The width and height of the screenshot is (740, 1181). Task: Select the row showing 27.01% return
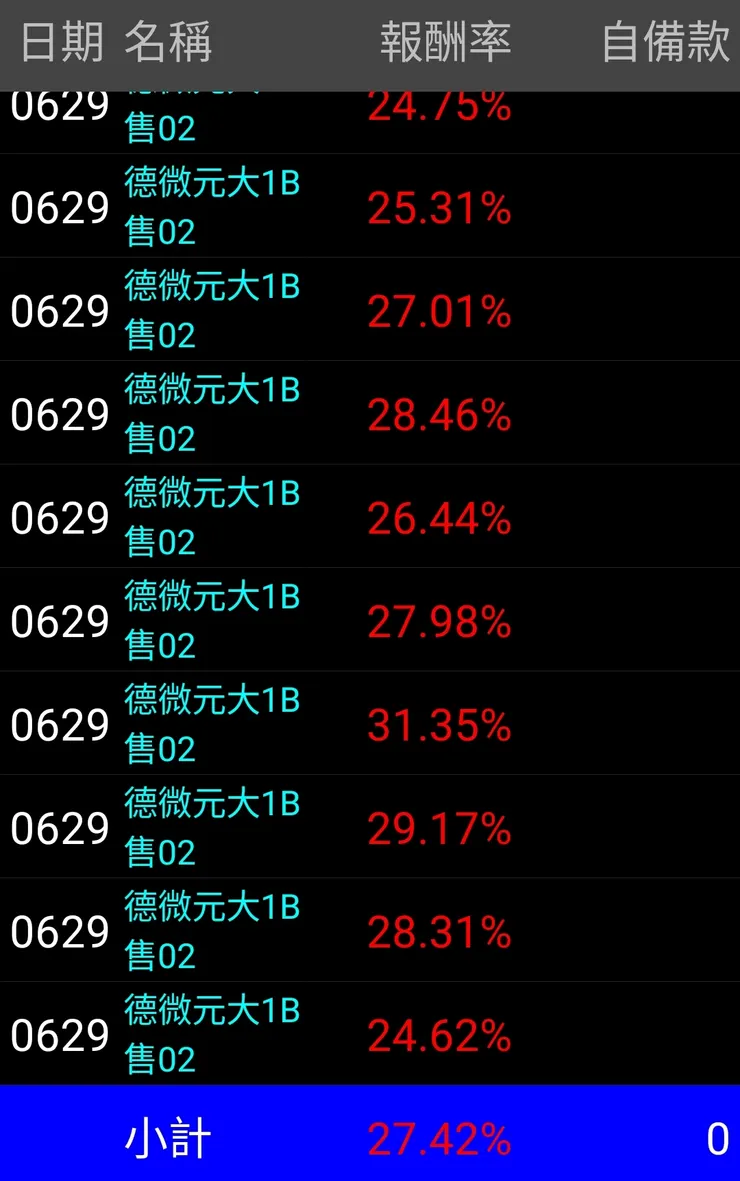pyautogui.click(x=370, y=310)
